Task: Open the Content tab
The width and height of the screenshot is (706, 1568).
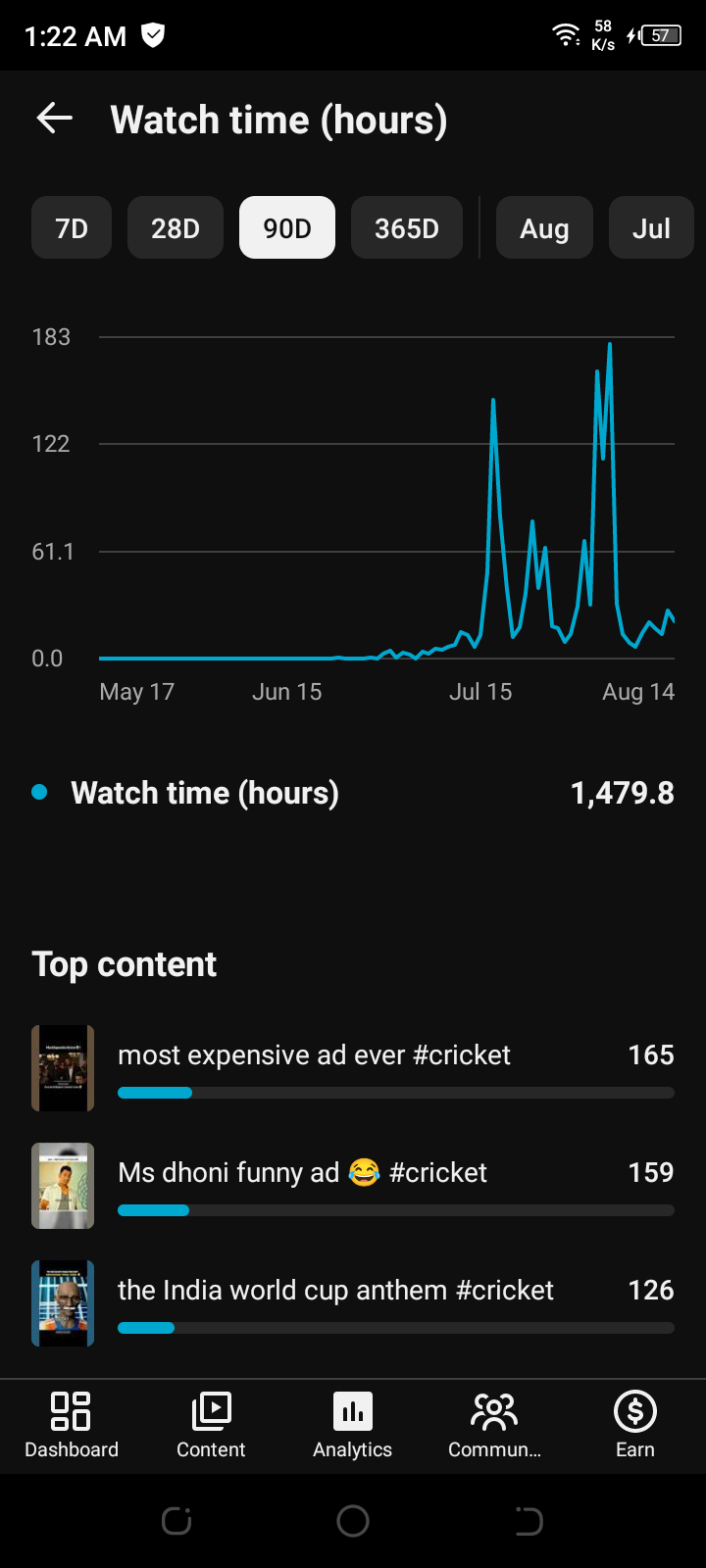Action: tap(211, 1426)
